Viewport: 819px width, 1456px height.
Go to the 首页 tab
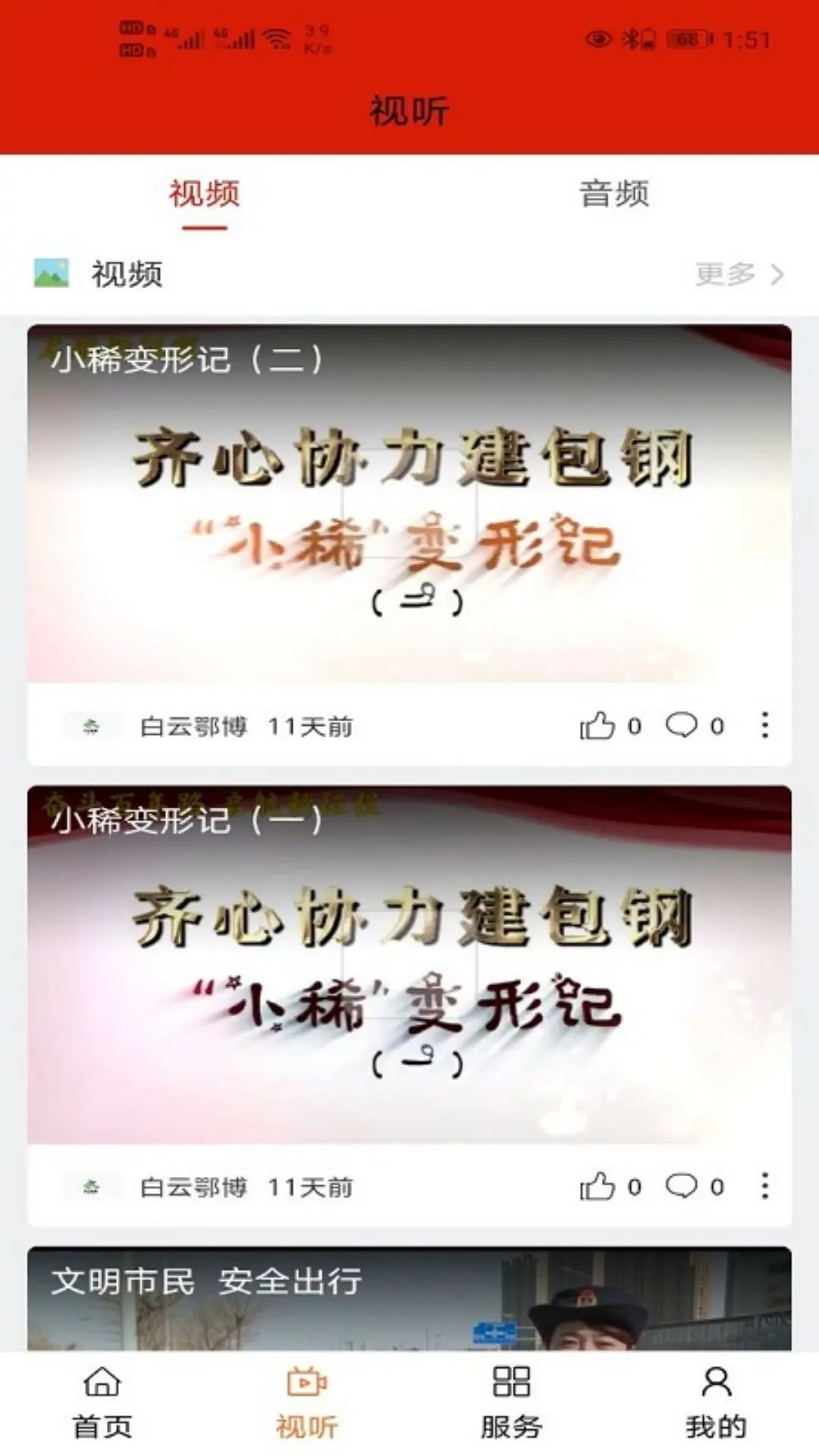102,1403
